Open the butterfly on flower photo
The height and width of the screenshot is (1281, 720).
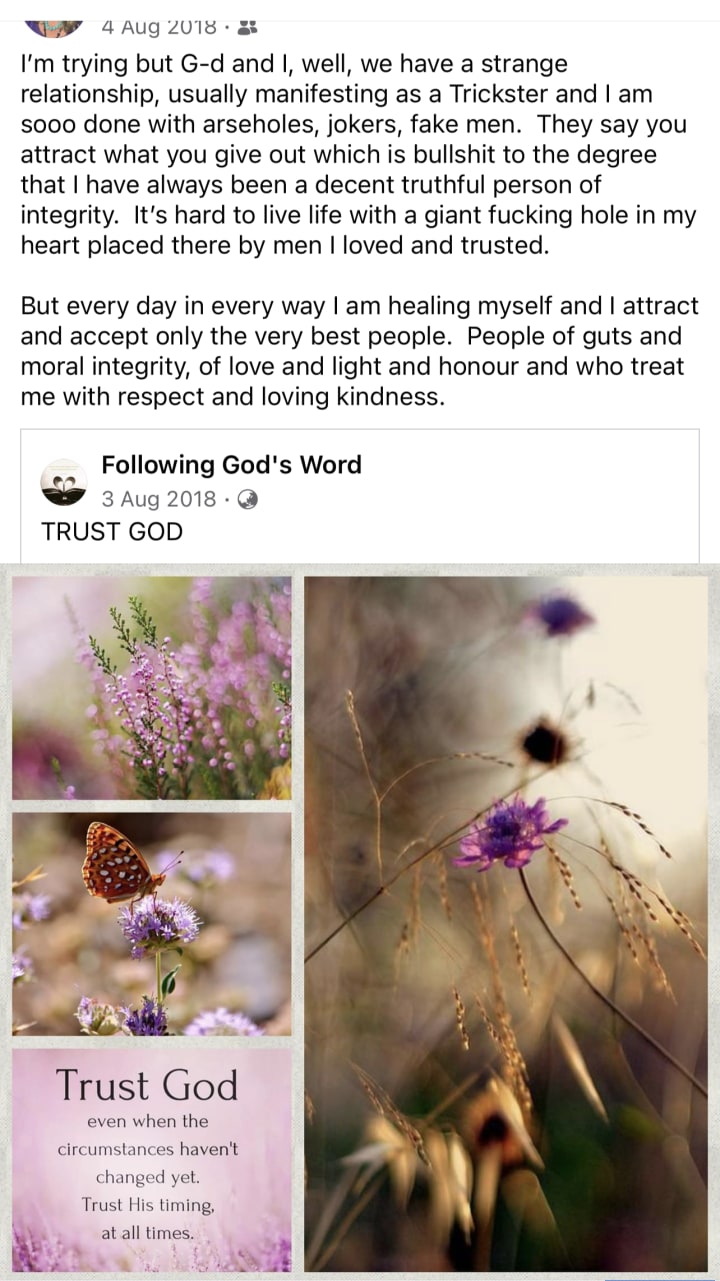click(x=152, y=922)
